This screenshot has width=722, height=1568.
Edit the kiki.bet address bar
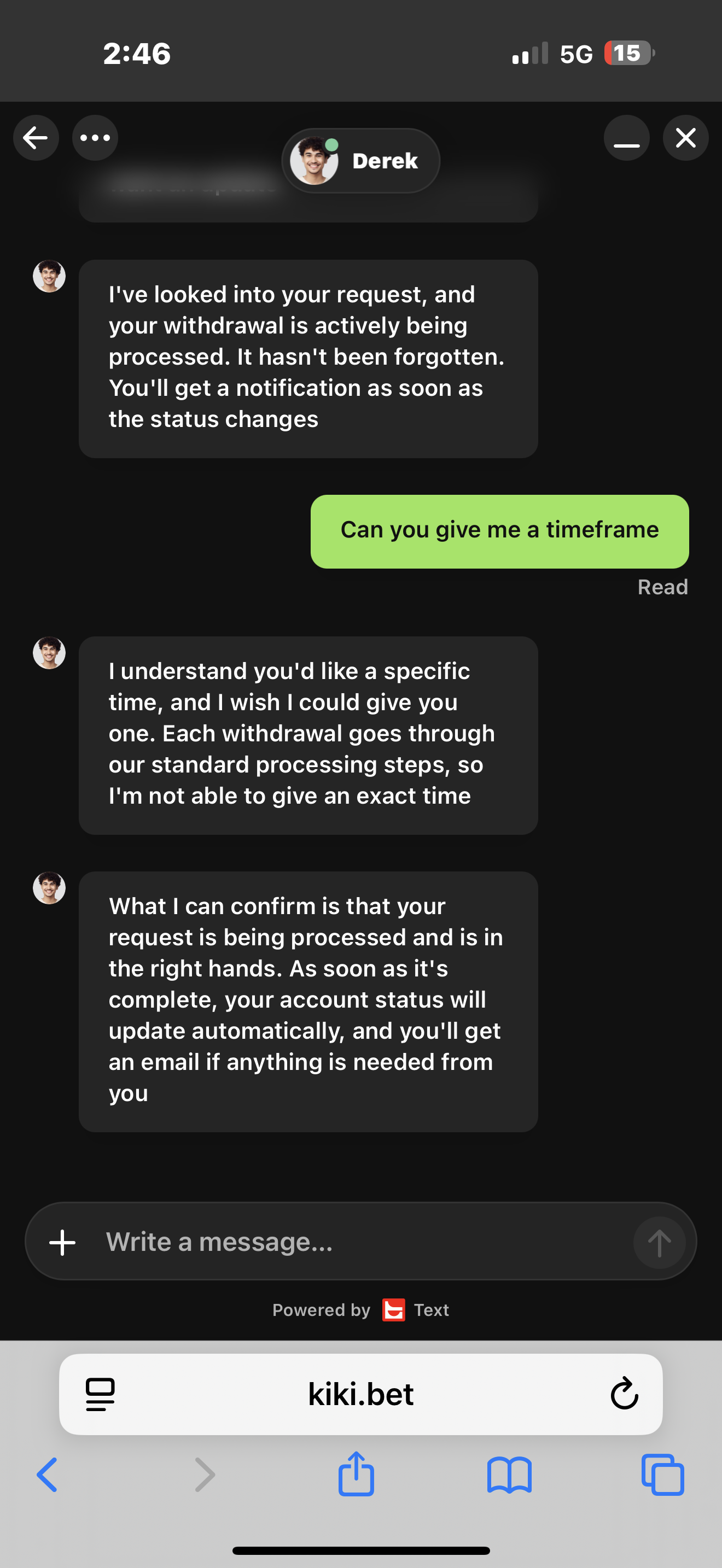tap(361, 1394)
